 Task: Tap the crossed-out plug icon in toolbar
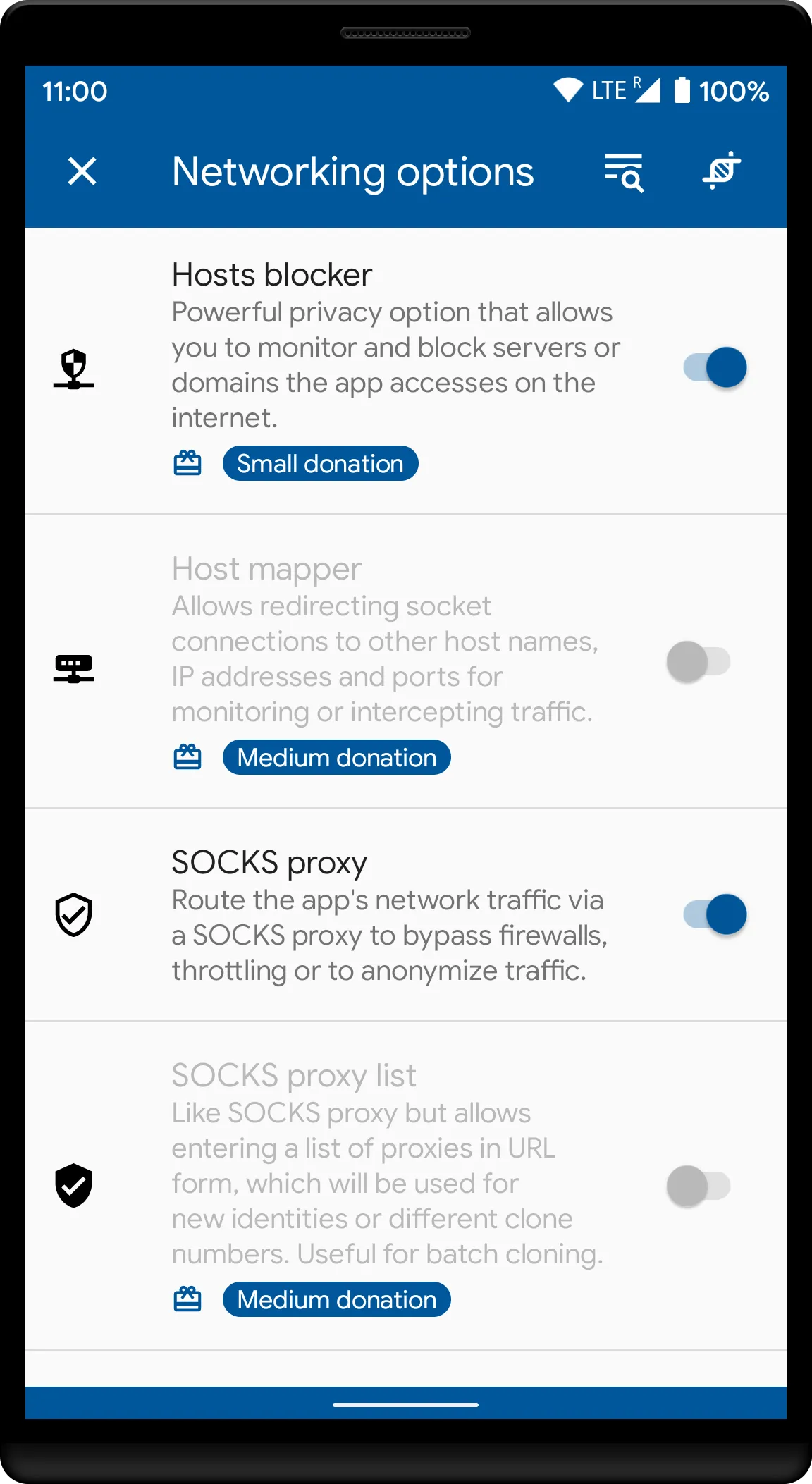click(721, 170)
